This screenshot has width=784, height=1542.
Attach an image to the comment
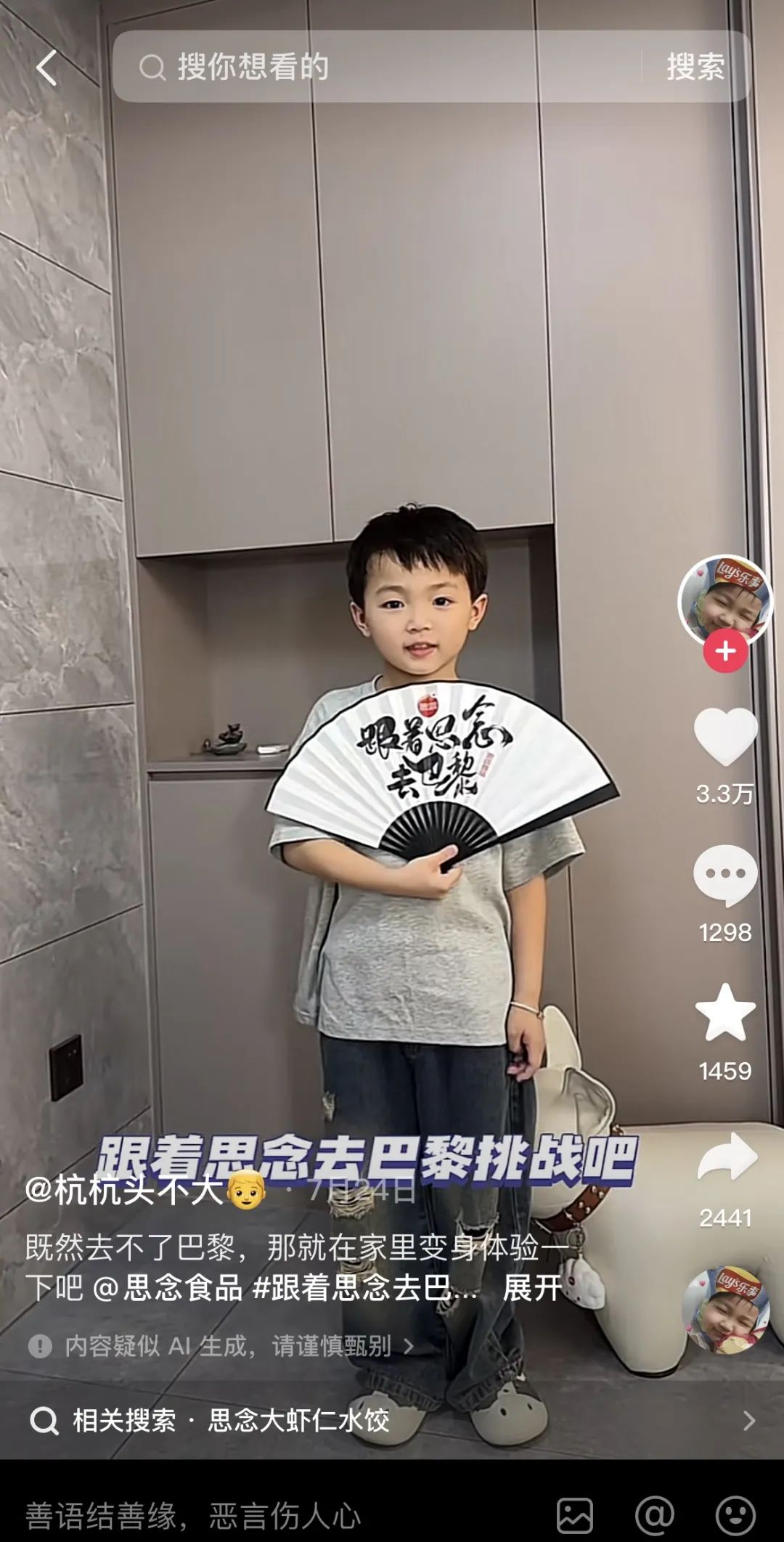click(x=574, y=1516)
